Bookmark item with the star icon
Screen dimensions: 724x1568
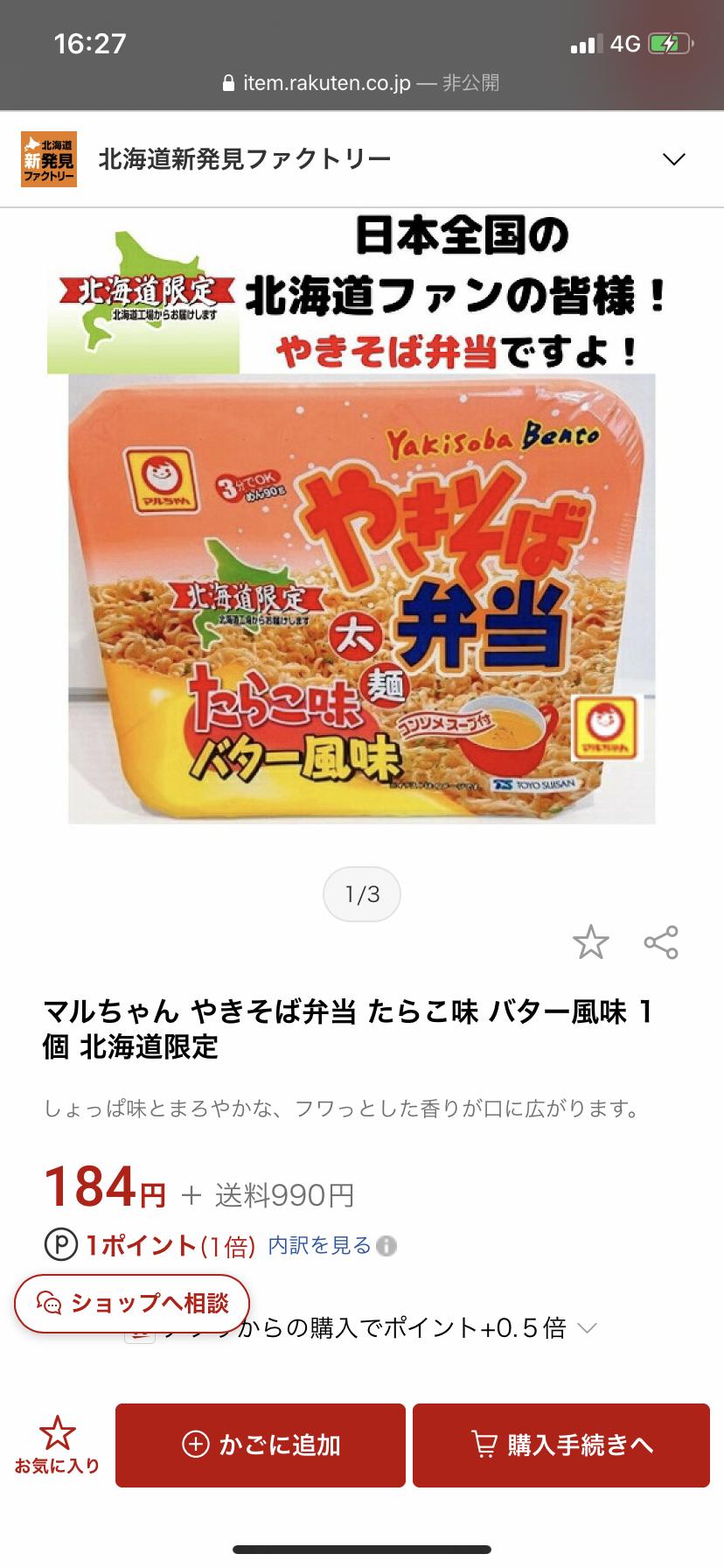tap(590, 942)
